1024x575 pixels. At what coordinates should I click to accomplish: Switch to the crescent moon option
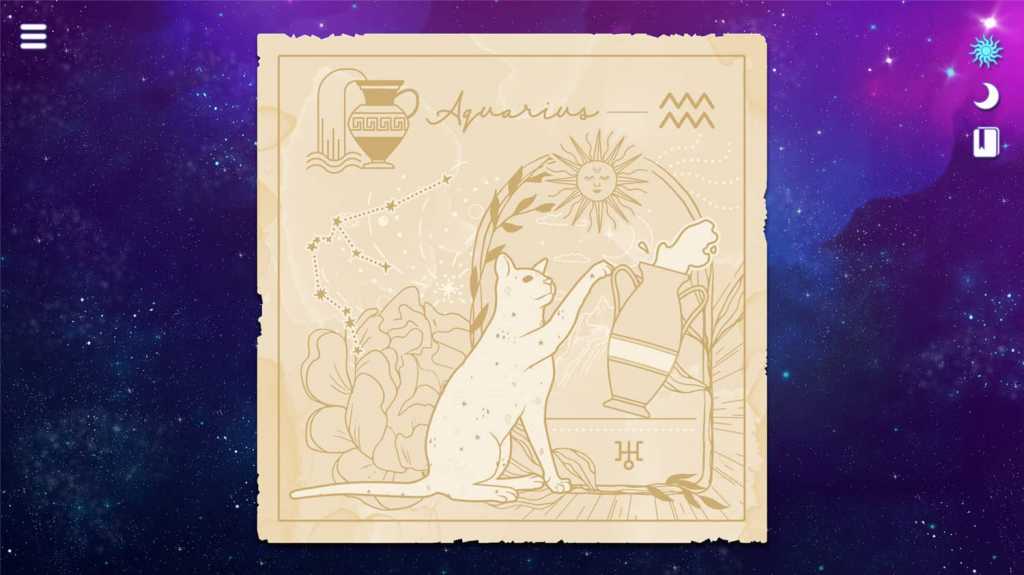tap(986, 97)
